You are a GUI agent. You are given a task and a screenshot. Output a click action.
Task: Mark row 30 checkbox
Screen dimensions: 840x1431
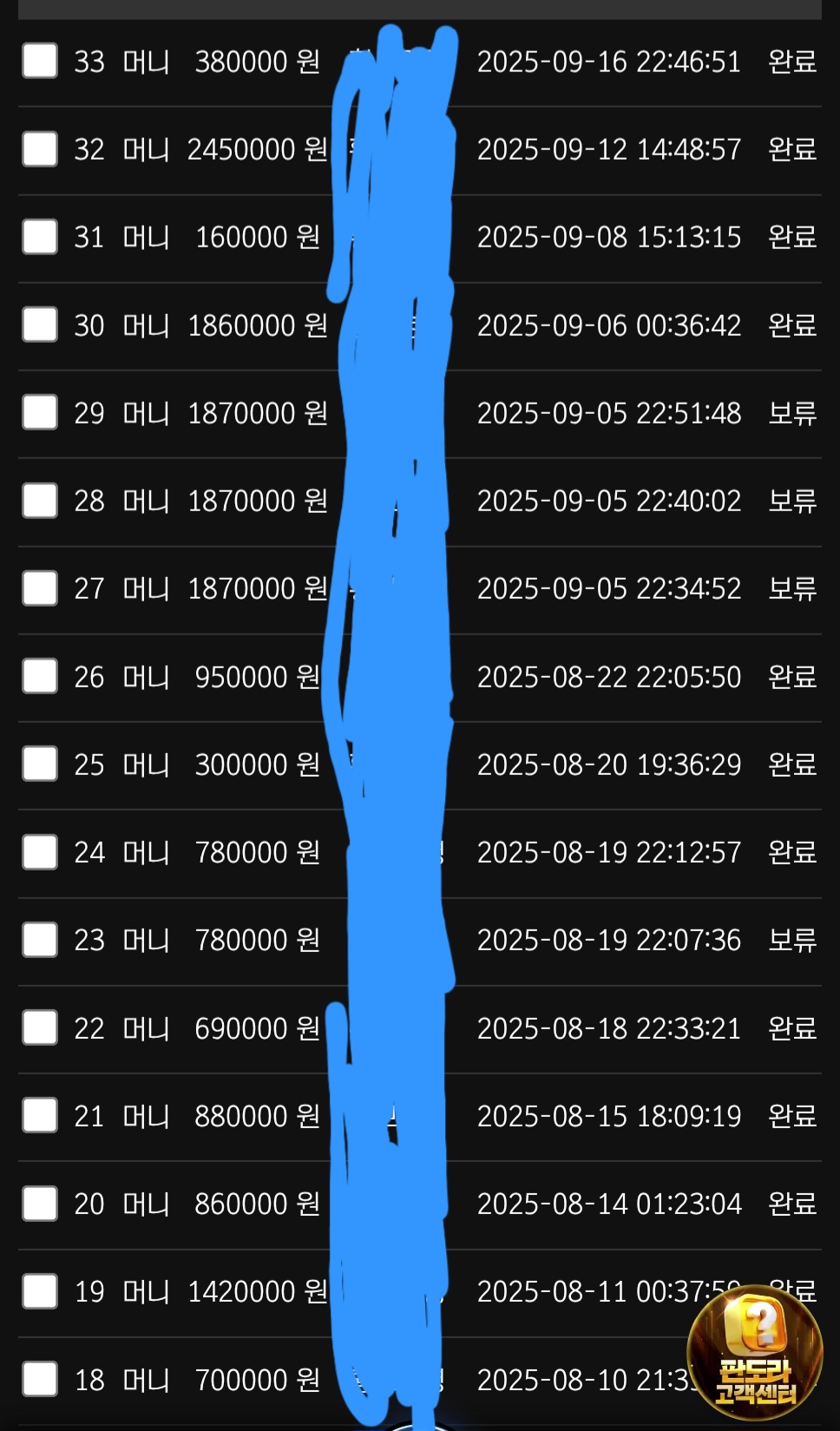40,325
